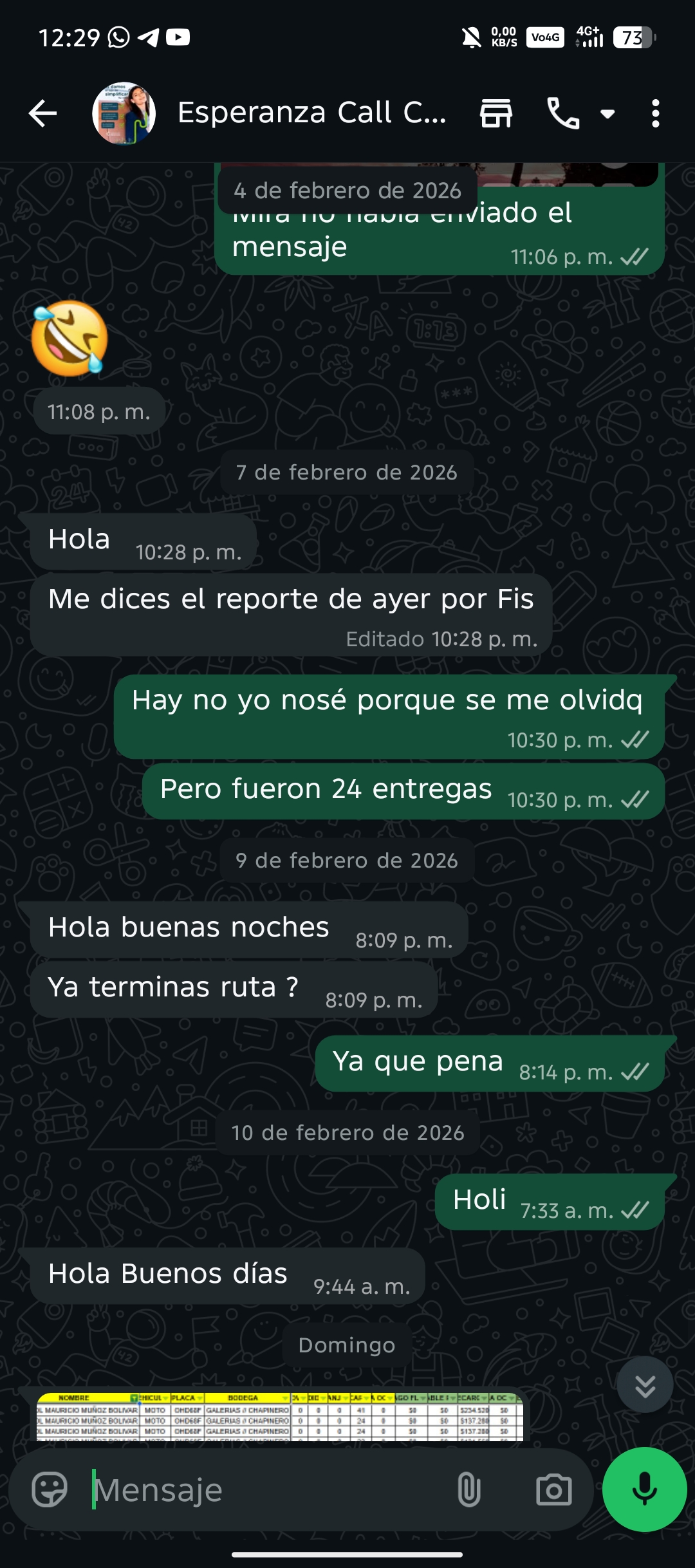Image resolution: width=695 pixels, height=1568 pixels.
Task: Open the camera to send a photo
Action: 553,1489
